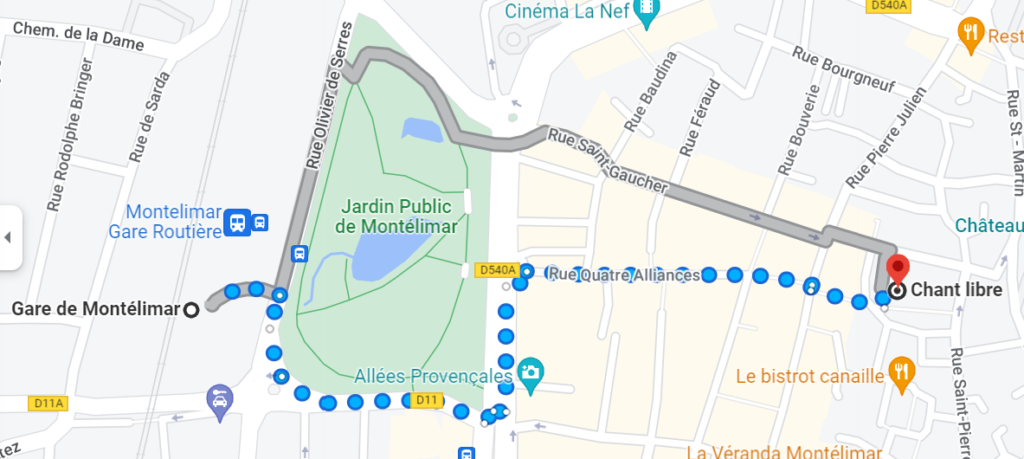
Task: Select the Montelimar Gare Routière bus station marker
Action: (x=239, y=222)
